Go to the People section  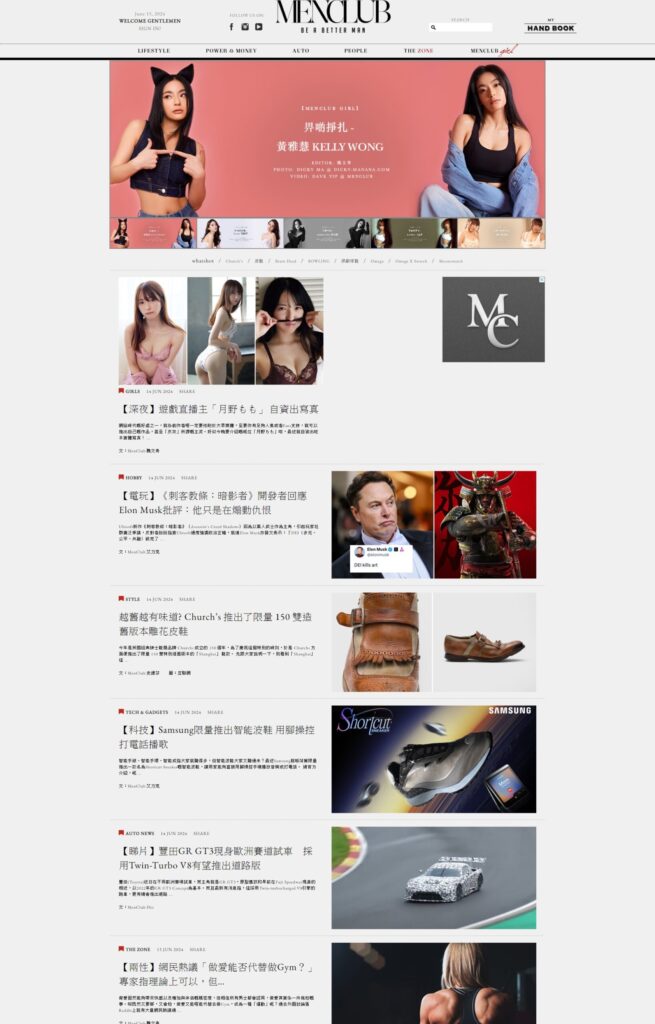(355, 50)
